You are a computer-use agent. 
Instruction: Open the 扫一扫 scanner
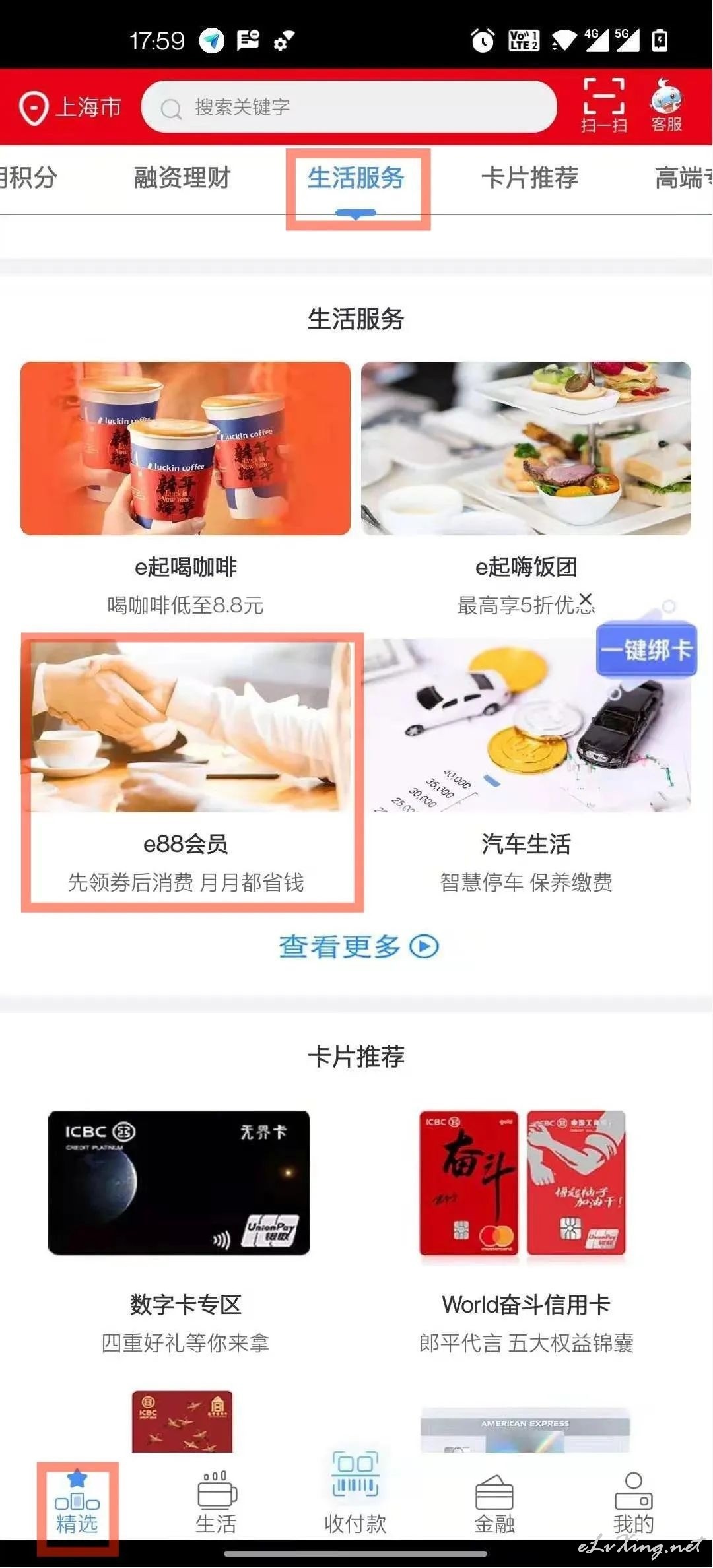[603, 106]
